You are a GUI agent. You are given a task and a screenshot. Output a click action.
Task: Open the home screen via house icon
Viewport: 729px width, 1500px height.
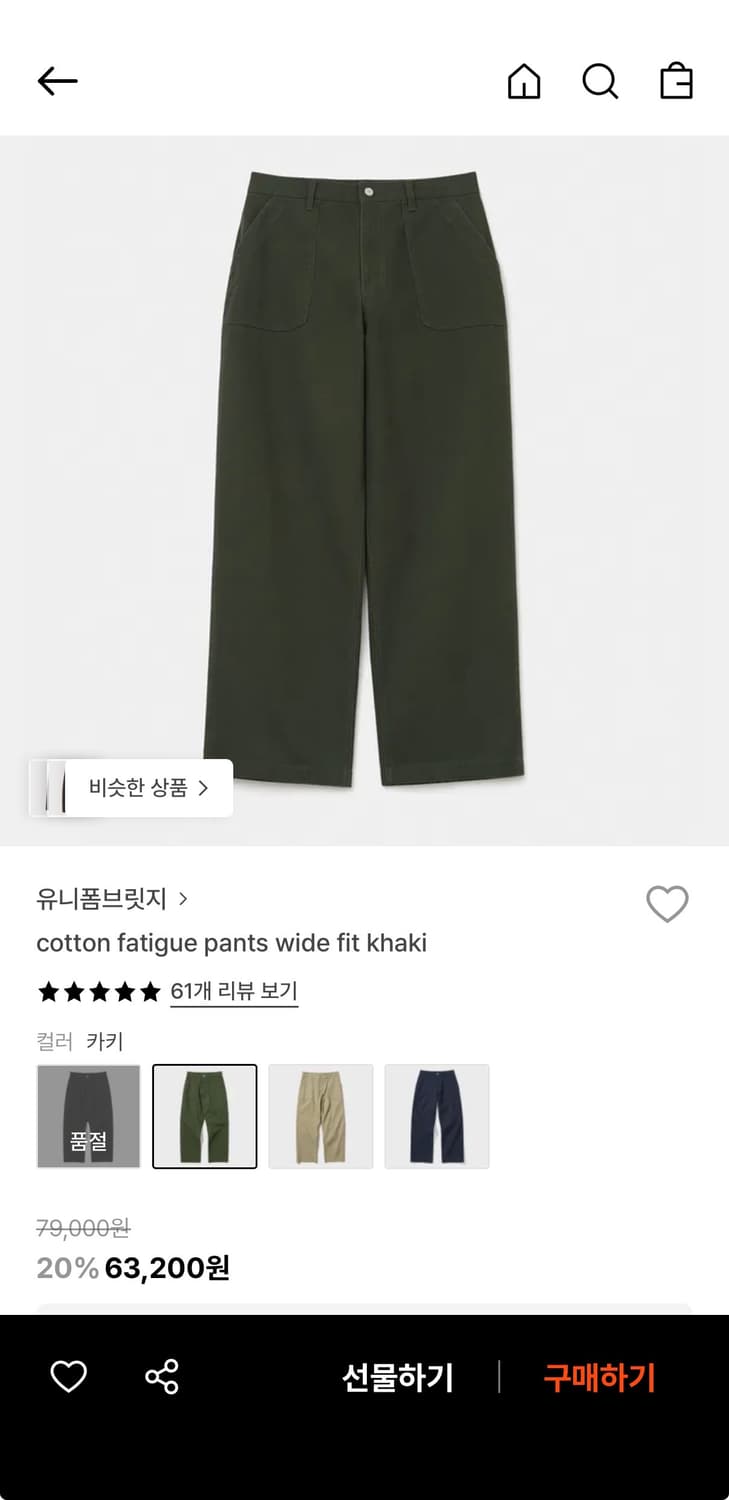523,83
